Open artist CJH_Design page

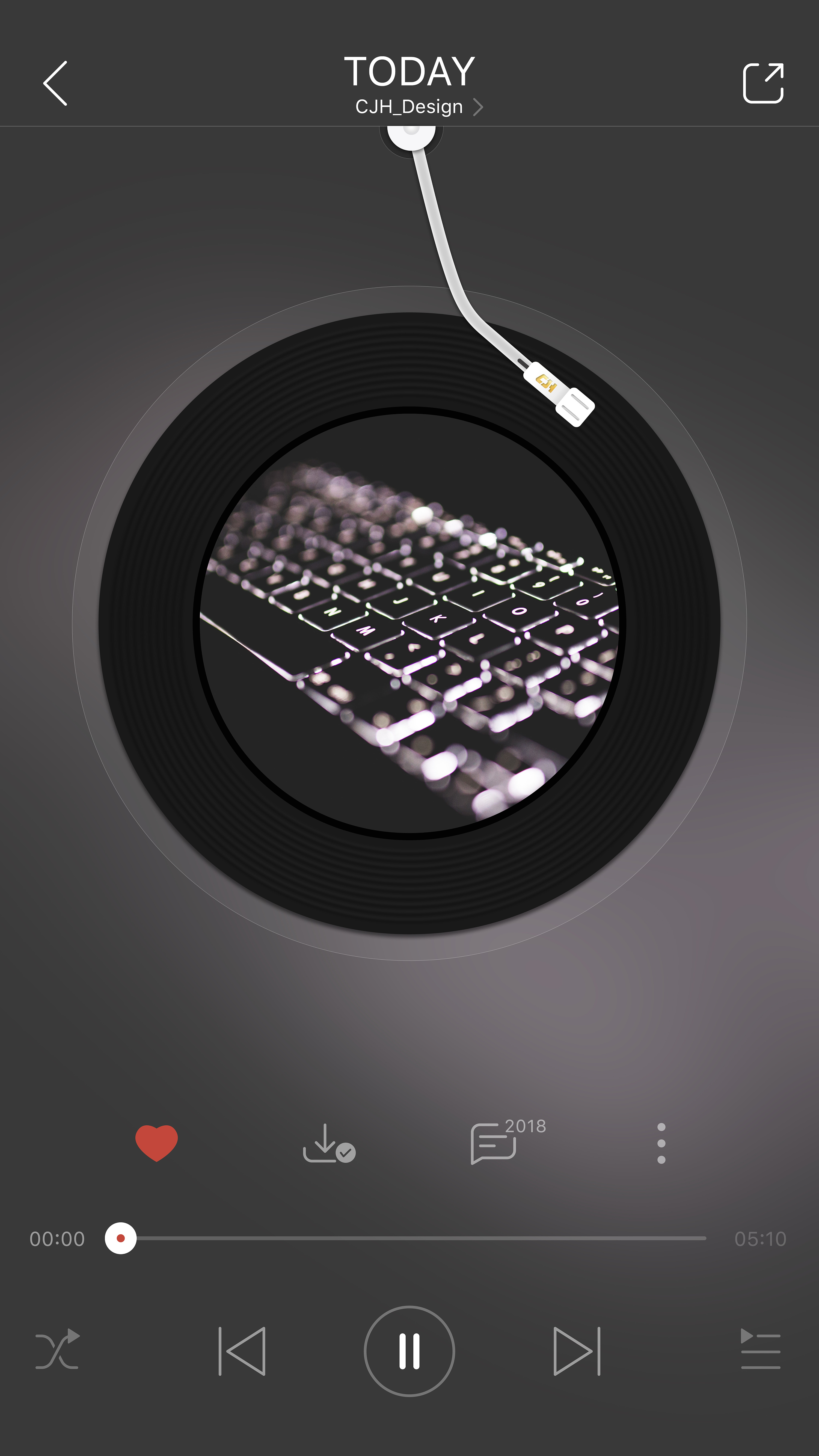point(418,107)
